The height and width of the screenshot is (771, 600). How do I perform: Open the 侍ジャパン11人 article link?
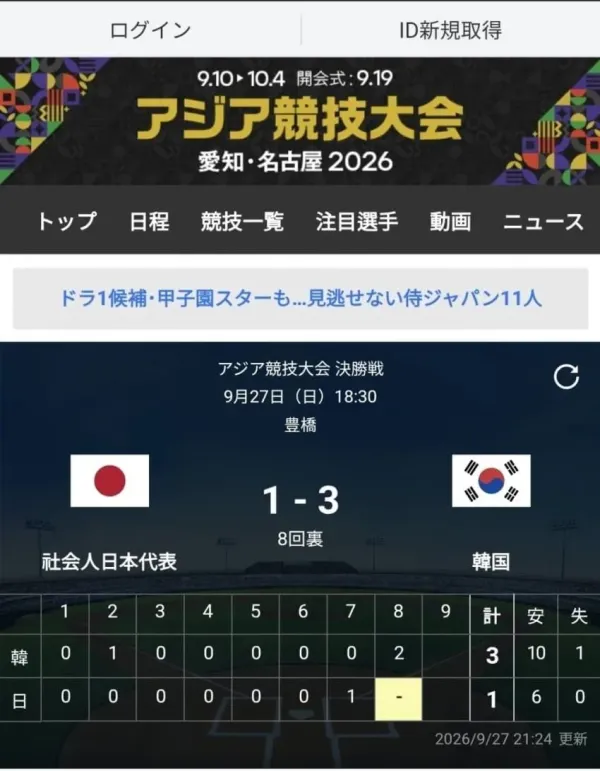click(x=300, y=298)
